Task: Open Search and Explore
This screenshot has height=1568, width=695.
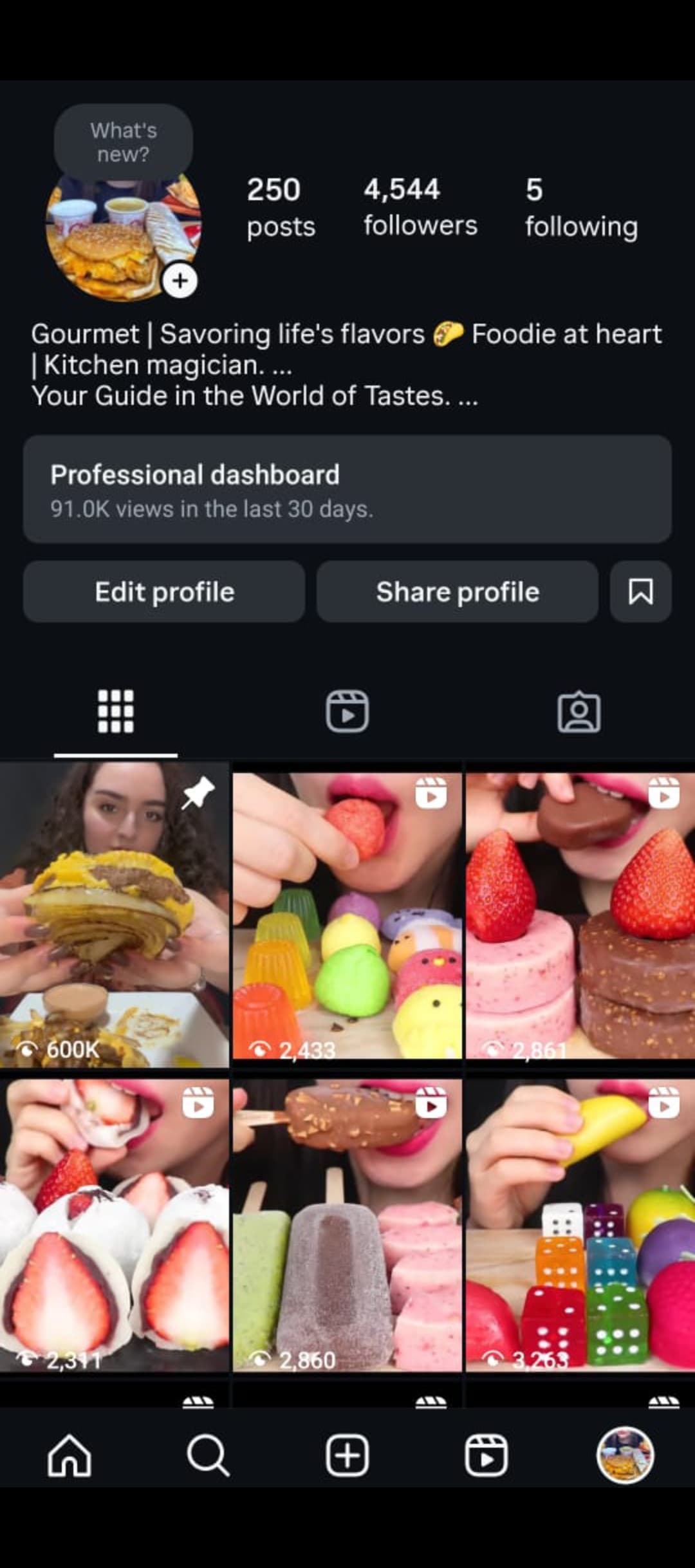Action: [x=208, y=1455]
